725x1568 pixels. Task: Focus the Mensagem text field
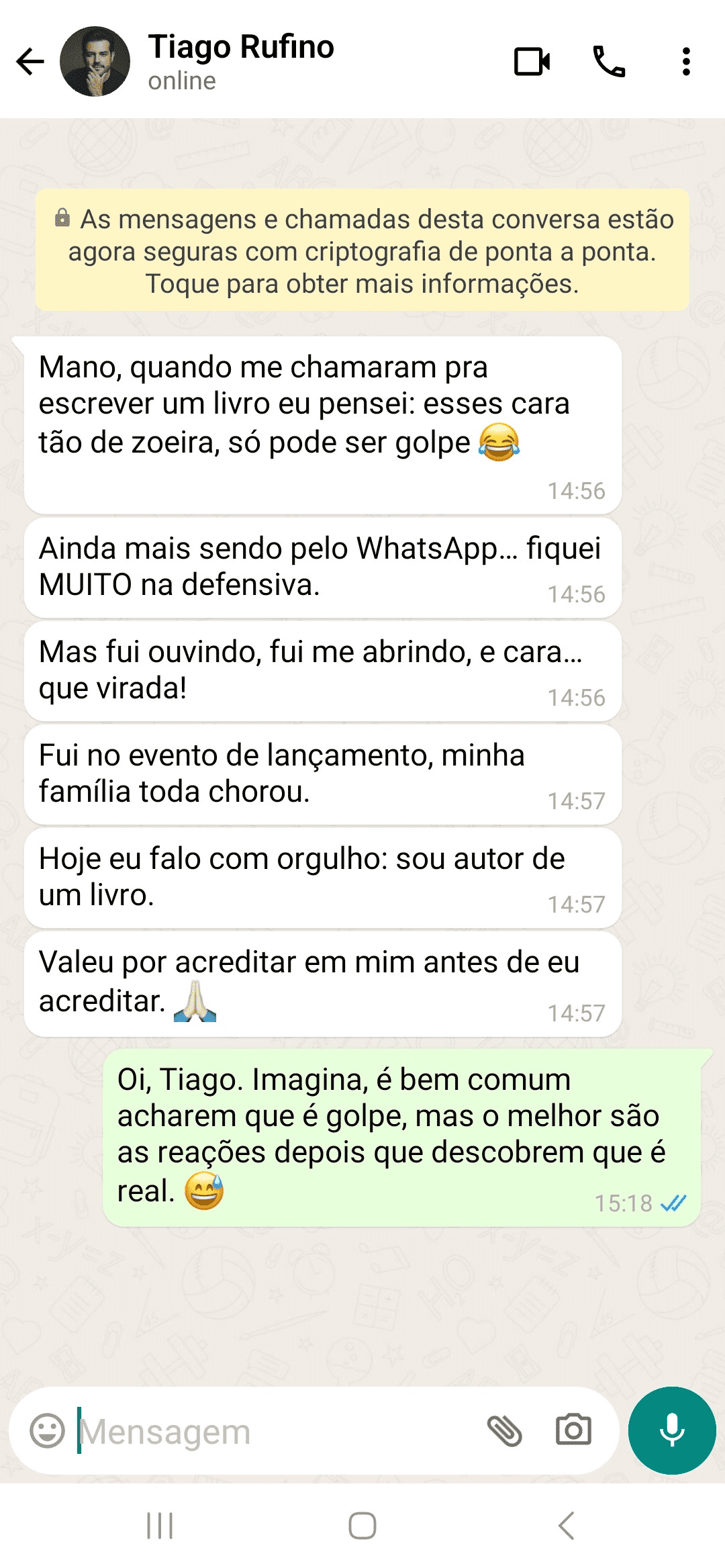(269, 1432)
